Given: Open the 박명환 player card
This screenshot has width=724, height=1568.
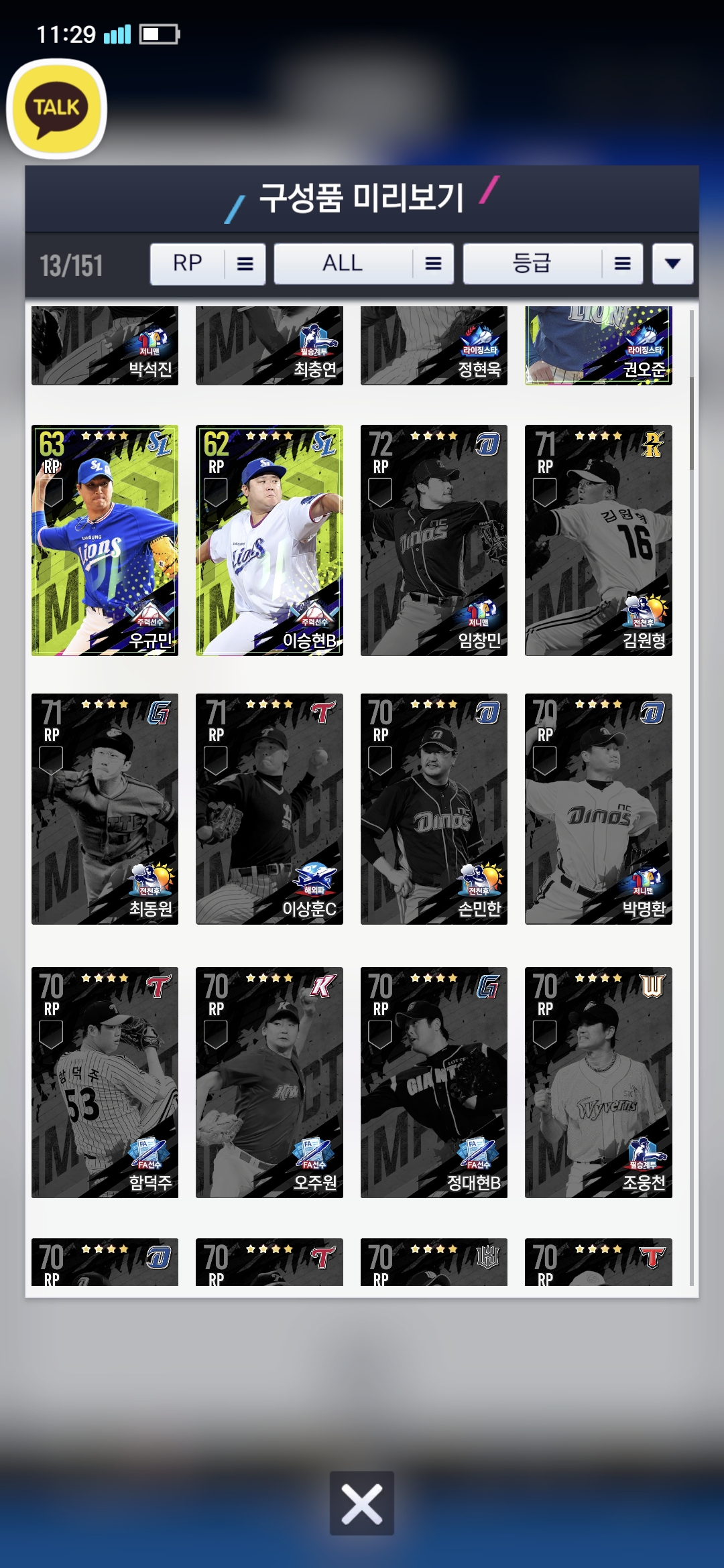Looking at the screenshot, I should coord(599,809).
